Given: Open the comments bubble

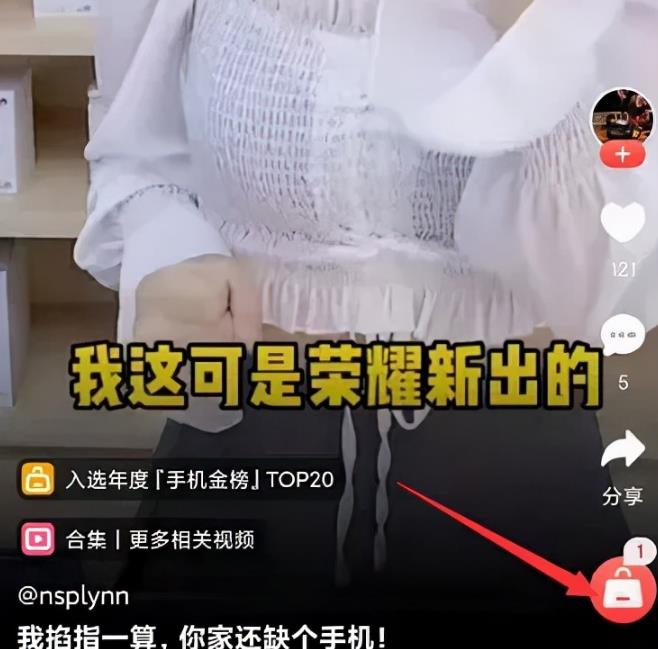Looking at the screenshot, I should pos(623,337).
